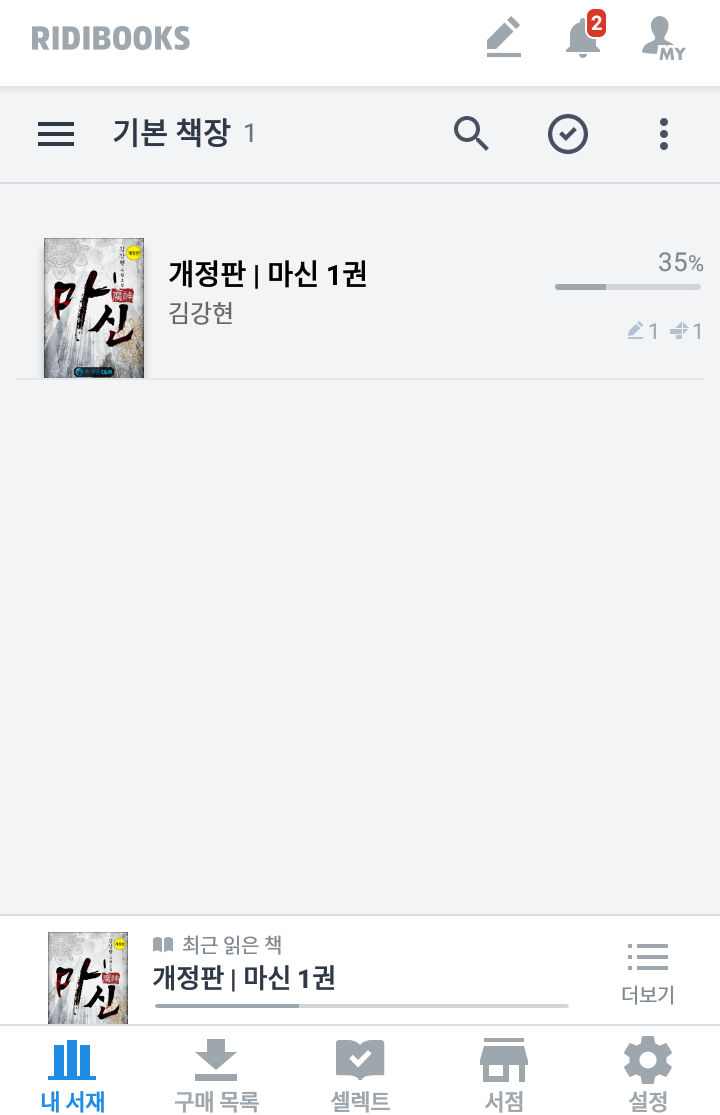Open the notifications bell
720x1115 pixels.
pos(584,38)
